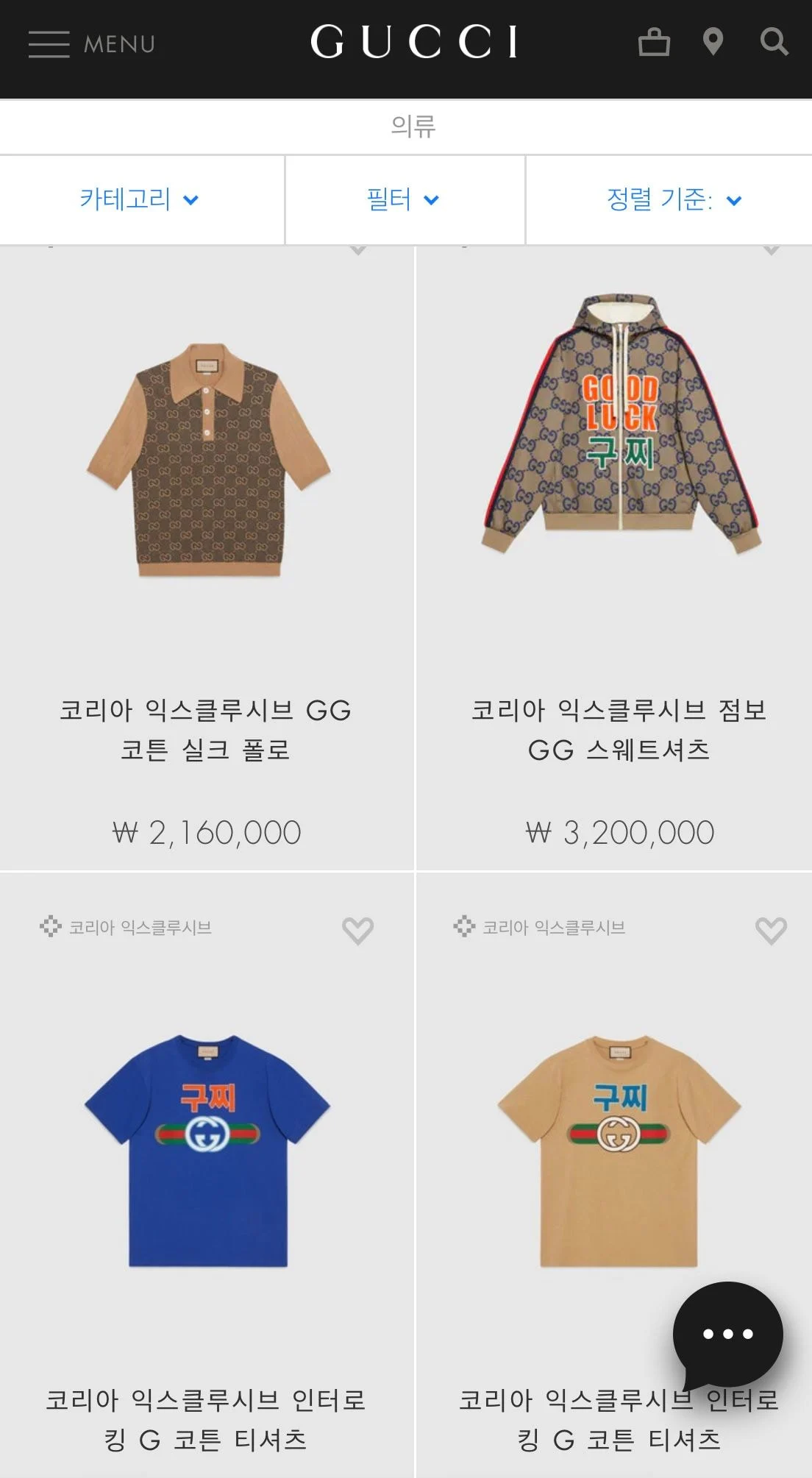This screenshot has width=812, height=1478.
Task: Open the shopping bag
Action: point(654,42)
